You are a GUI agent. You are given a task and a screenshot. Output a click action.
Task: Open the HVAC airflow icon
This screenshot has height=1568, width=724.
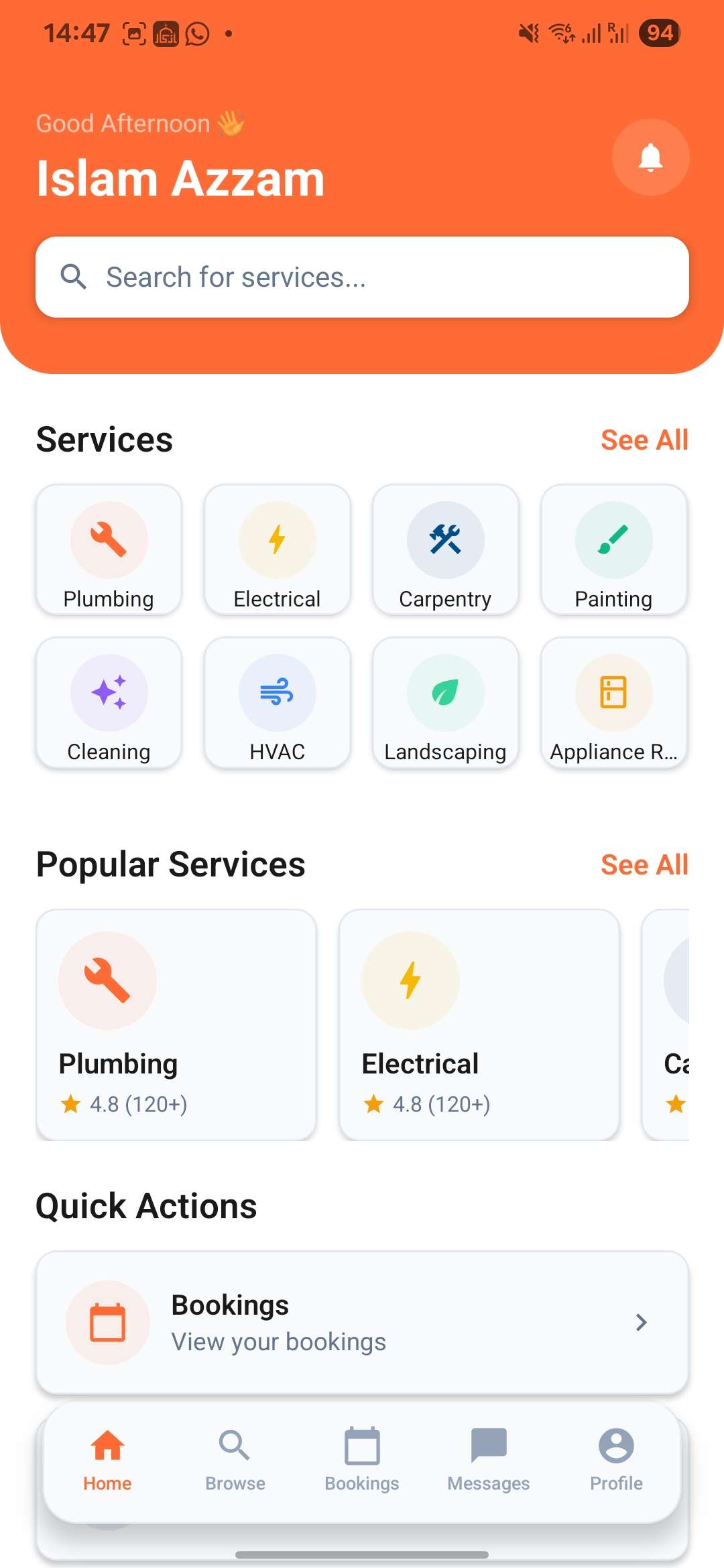(277, 693)
